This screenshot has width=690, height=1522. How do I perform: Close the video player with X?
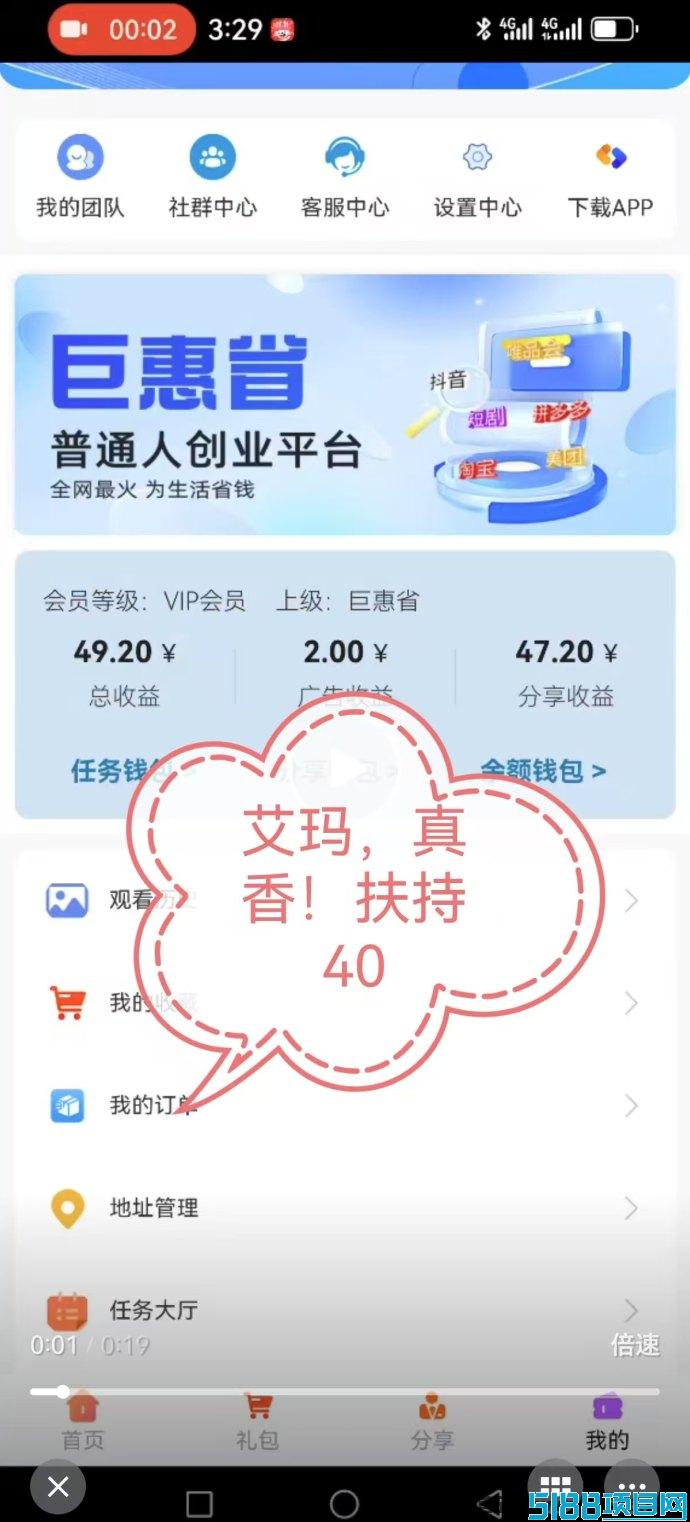[58, 1487]
